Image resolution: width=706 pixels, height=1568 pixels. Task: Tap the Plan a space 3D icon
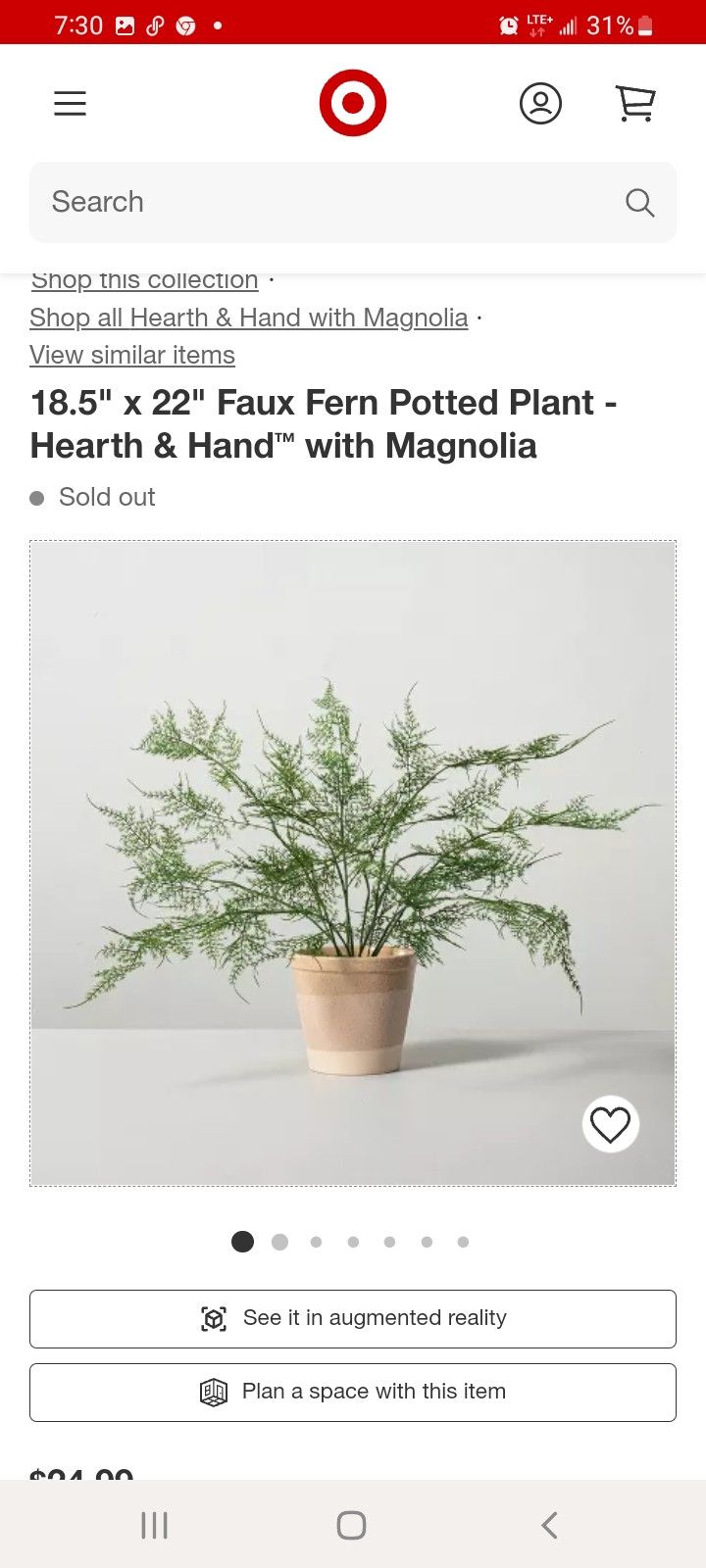coord(215,1392)
